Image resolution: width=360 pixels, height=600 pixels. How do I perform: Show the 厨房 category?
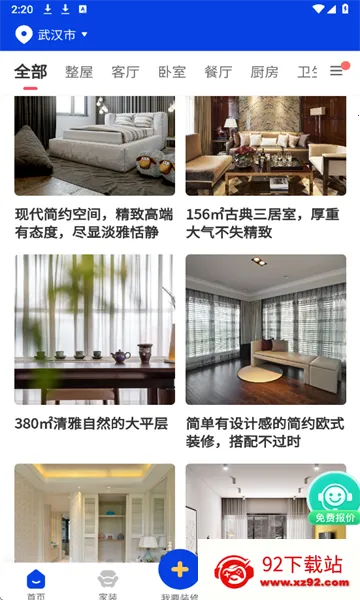[x=264, y=72]
